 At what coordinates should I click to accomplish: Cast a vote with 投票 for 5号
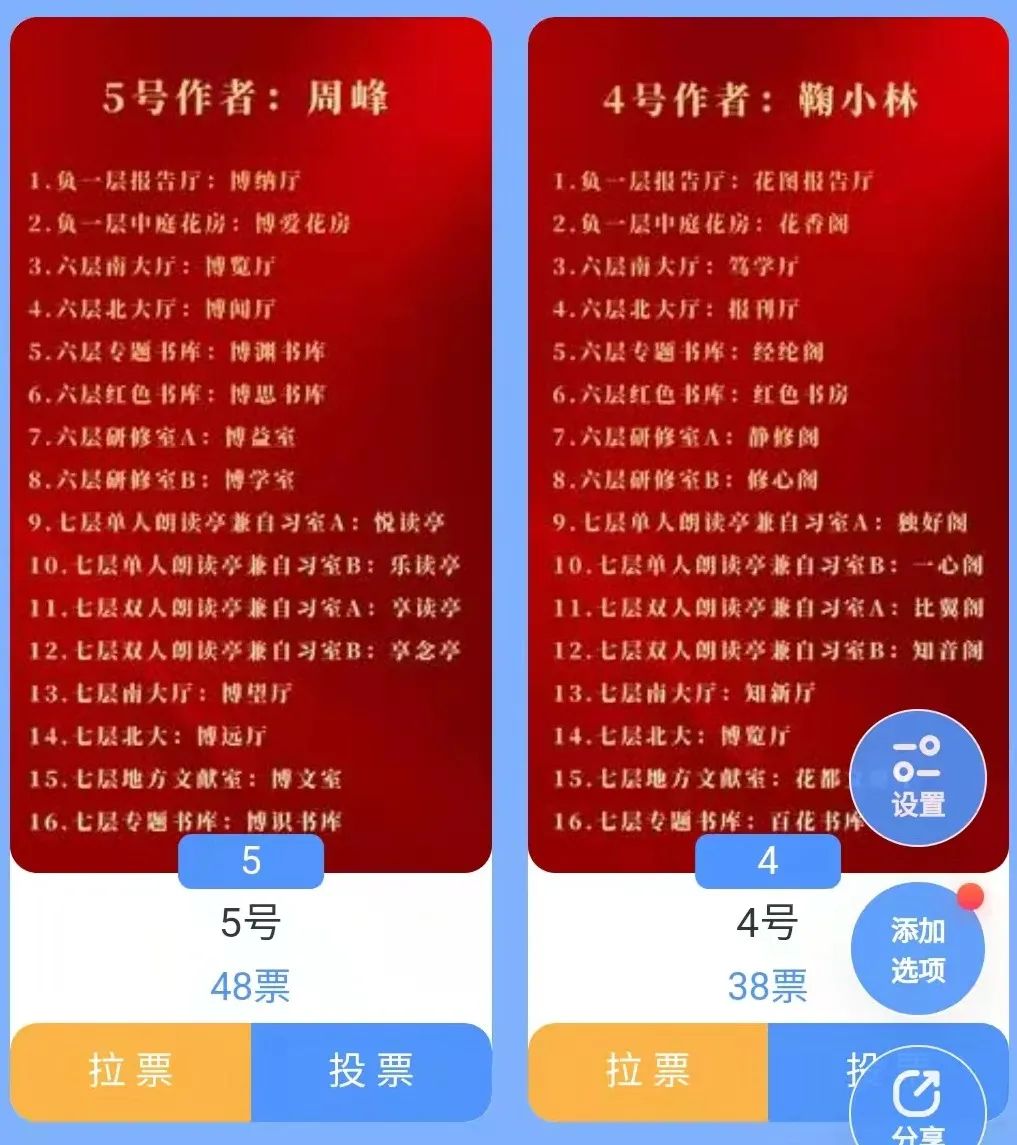pyautogui.click(x=371, y=1071)
